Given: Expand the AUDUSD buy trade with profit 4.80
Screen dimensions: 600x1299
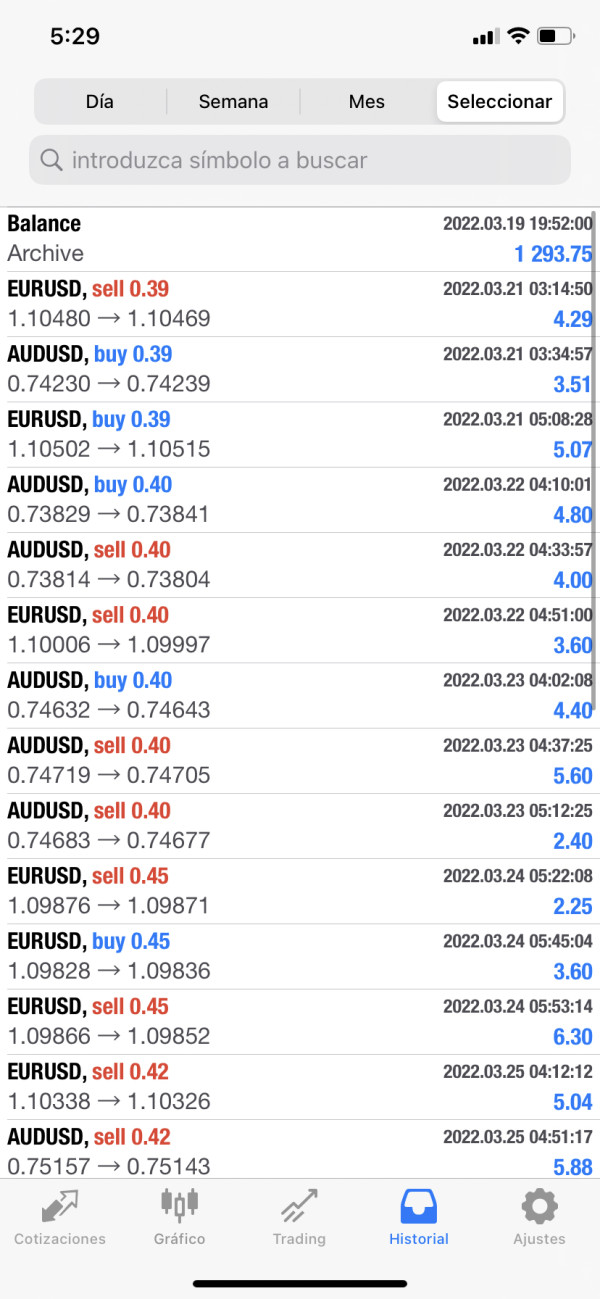Looking at the screenshot, I should point(300,500).
